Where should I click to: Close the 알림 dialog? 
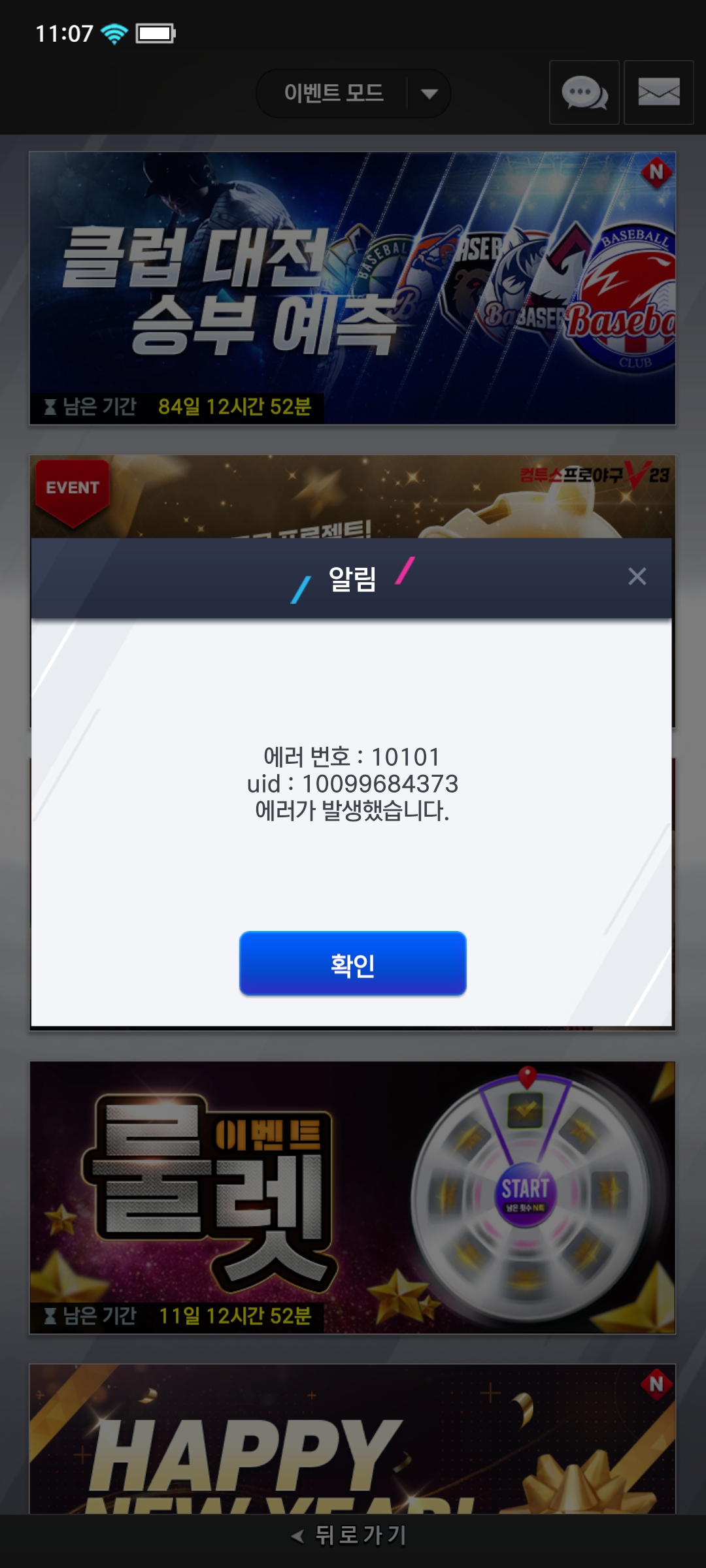click(637, 576)
